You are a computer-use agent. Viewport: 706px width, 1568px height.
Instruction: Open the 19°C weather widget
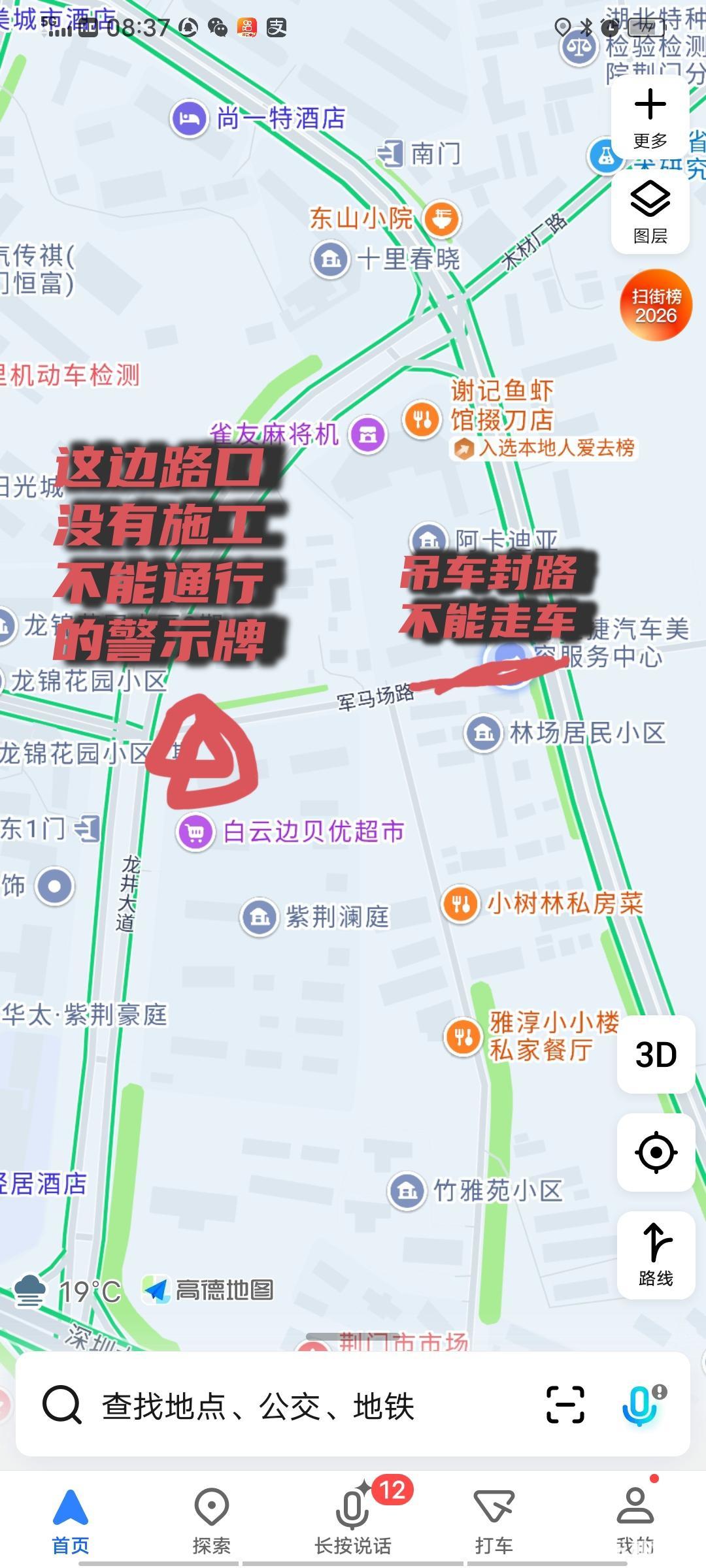tap(69, 1290)
